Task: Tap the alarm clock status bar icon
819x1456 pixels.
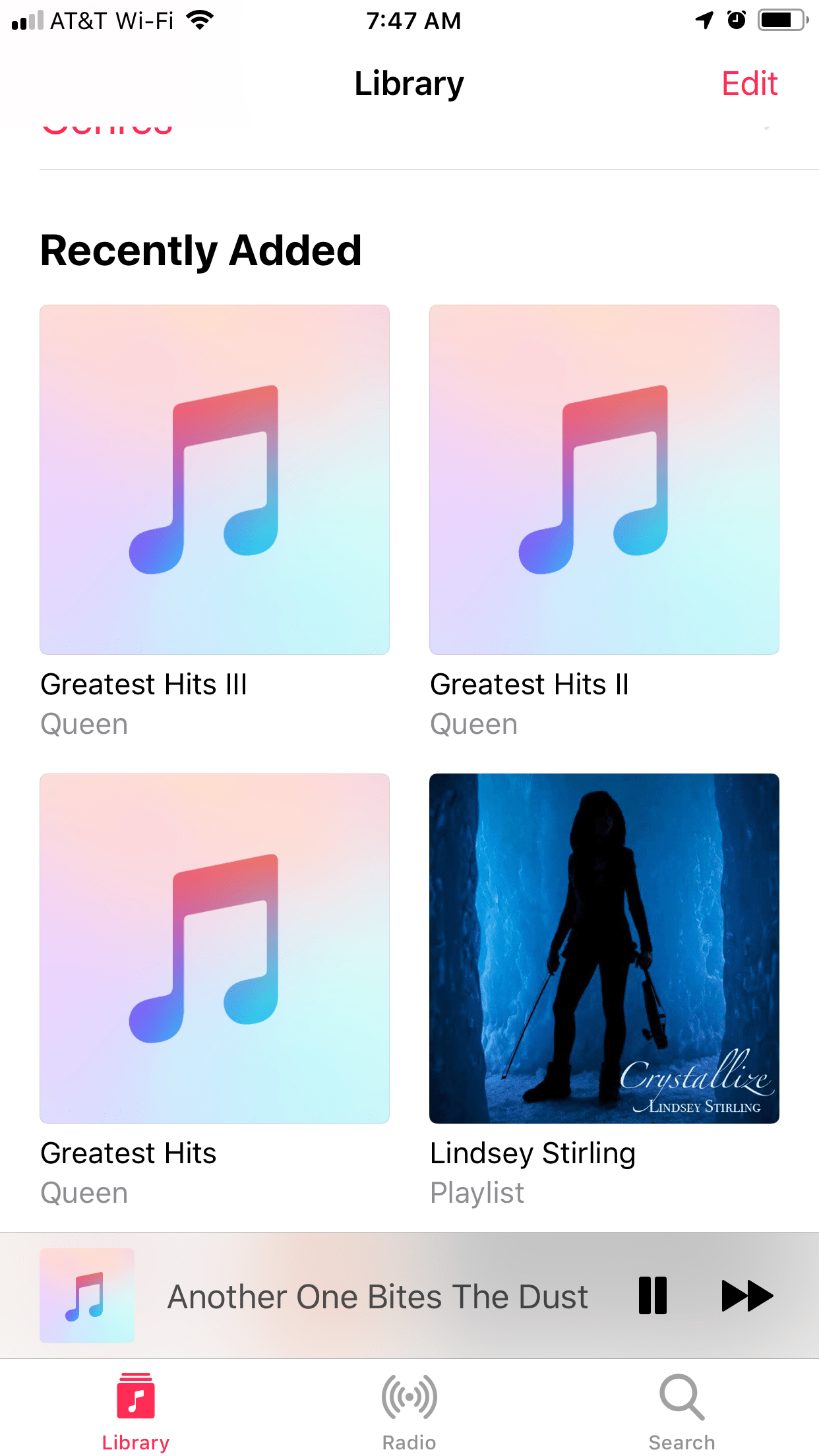Action: pyautogui.click(x=735, y=20)
